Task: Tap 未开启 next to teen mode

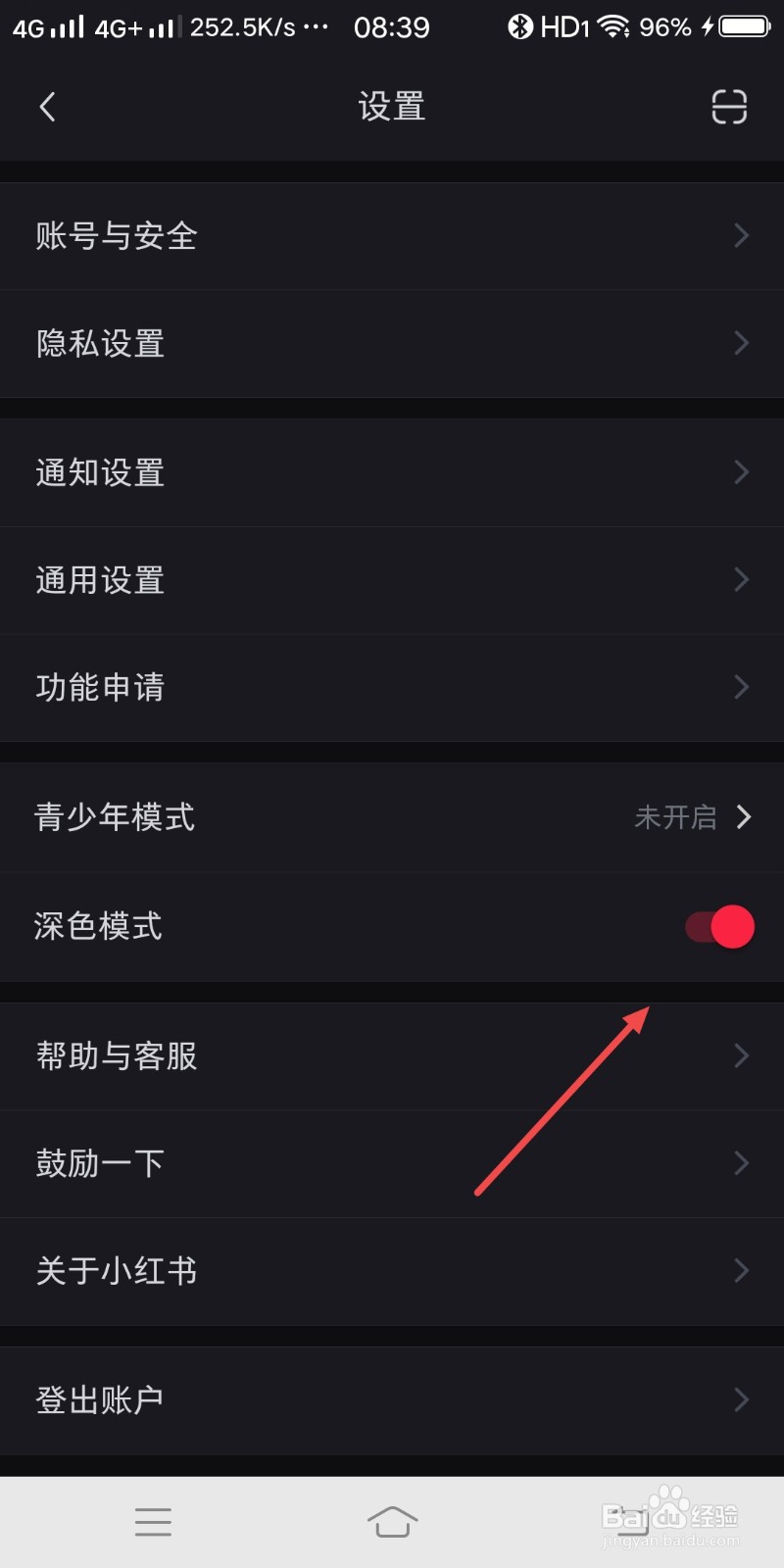Action: click(676, 817)
